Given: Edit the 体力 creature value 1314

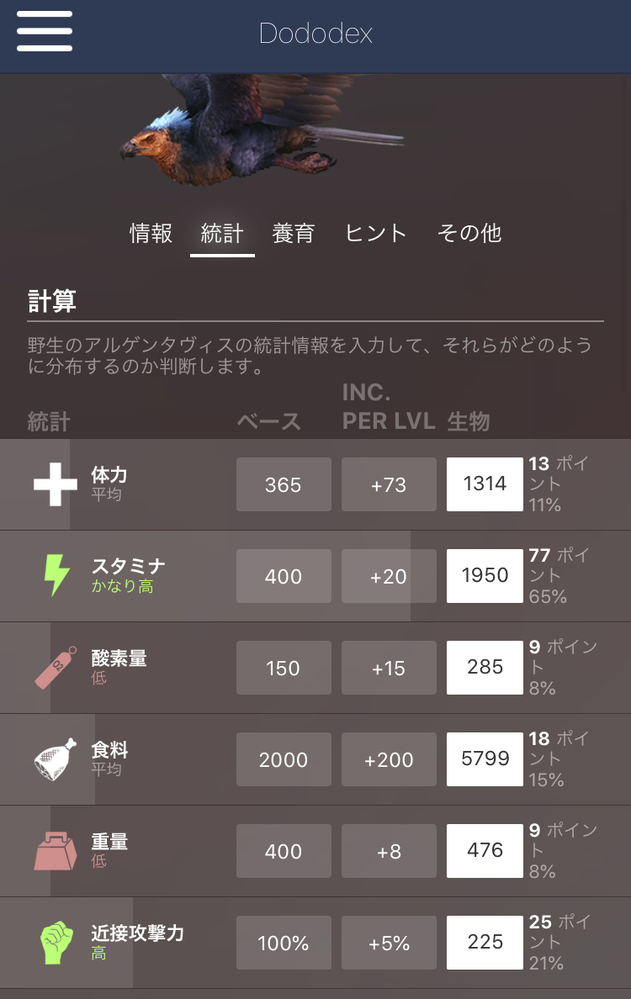Looking at the screenshot, I should click(x=485, y=484).
